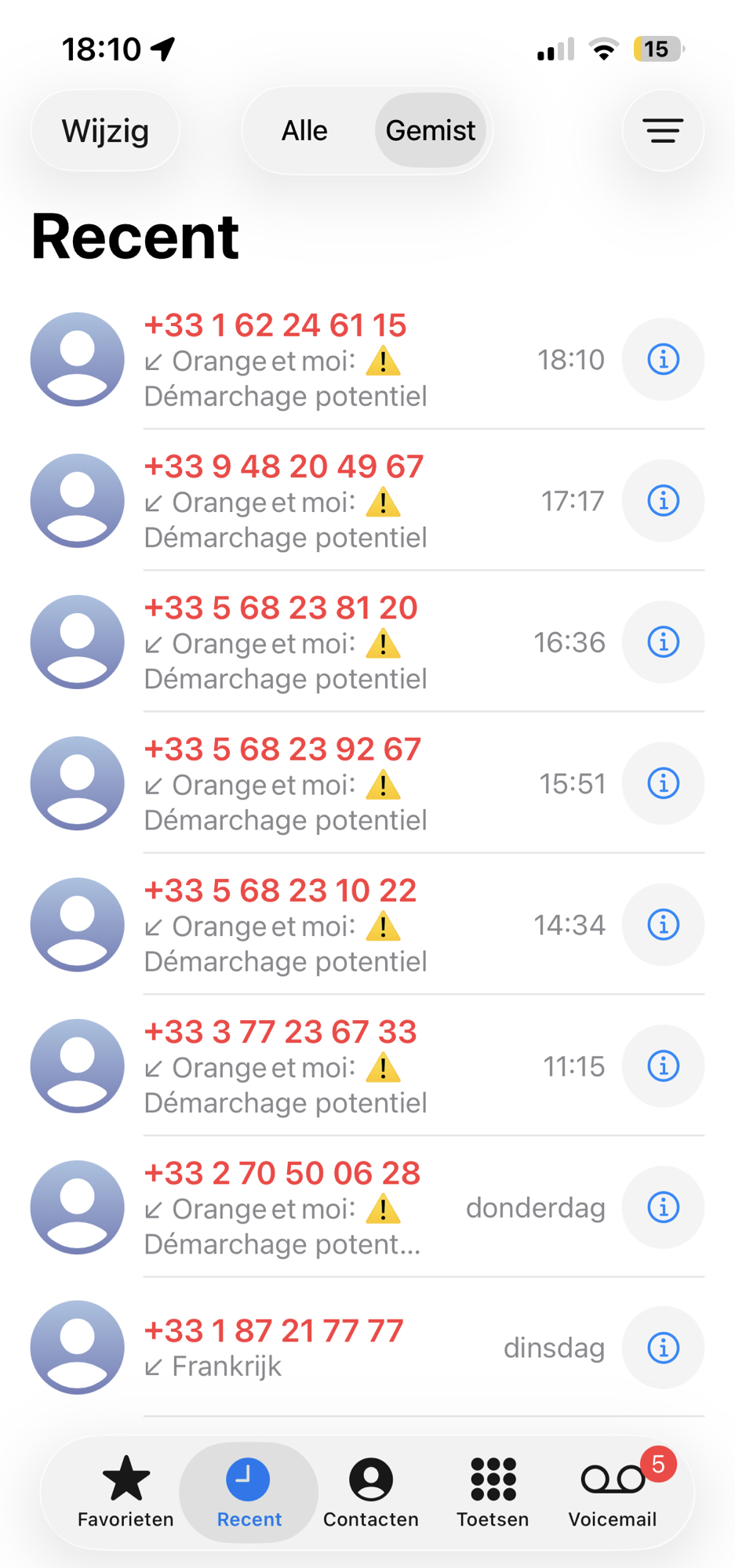This screenshot has width=735, height=1568.
Task: Show info for +33 9 48 20 49 67
Action: point(663,500)
